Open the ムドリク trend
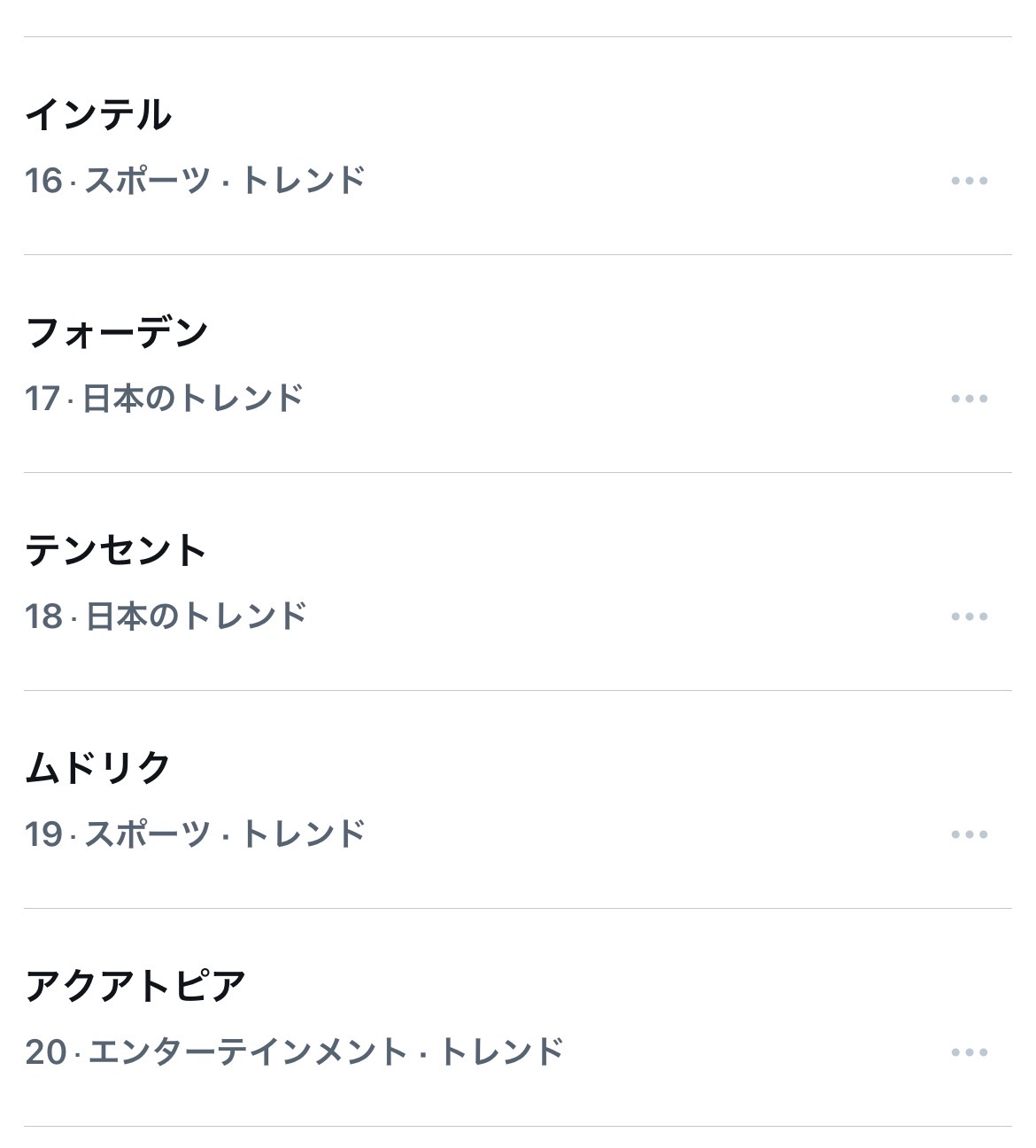Screen dimensions: 1036x1148 coord(518,800)
